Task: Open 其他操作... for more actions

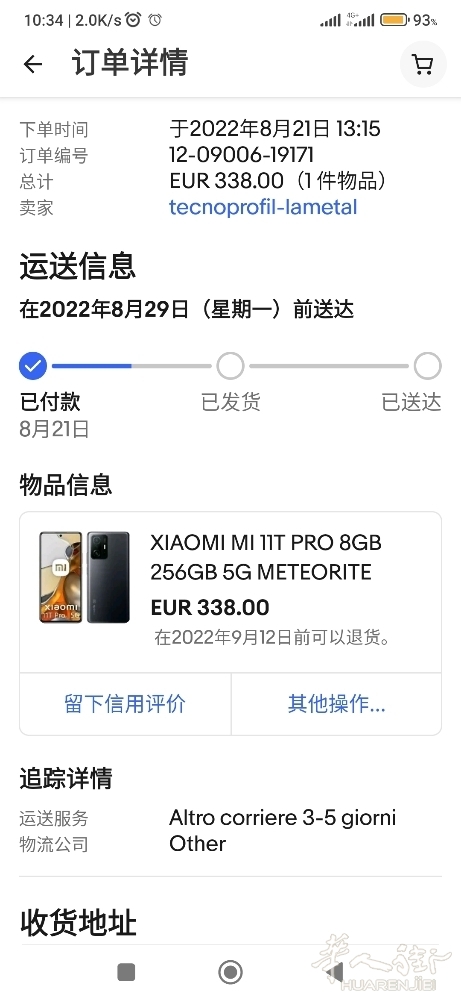Action: (336, 704)
